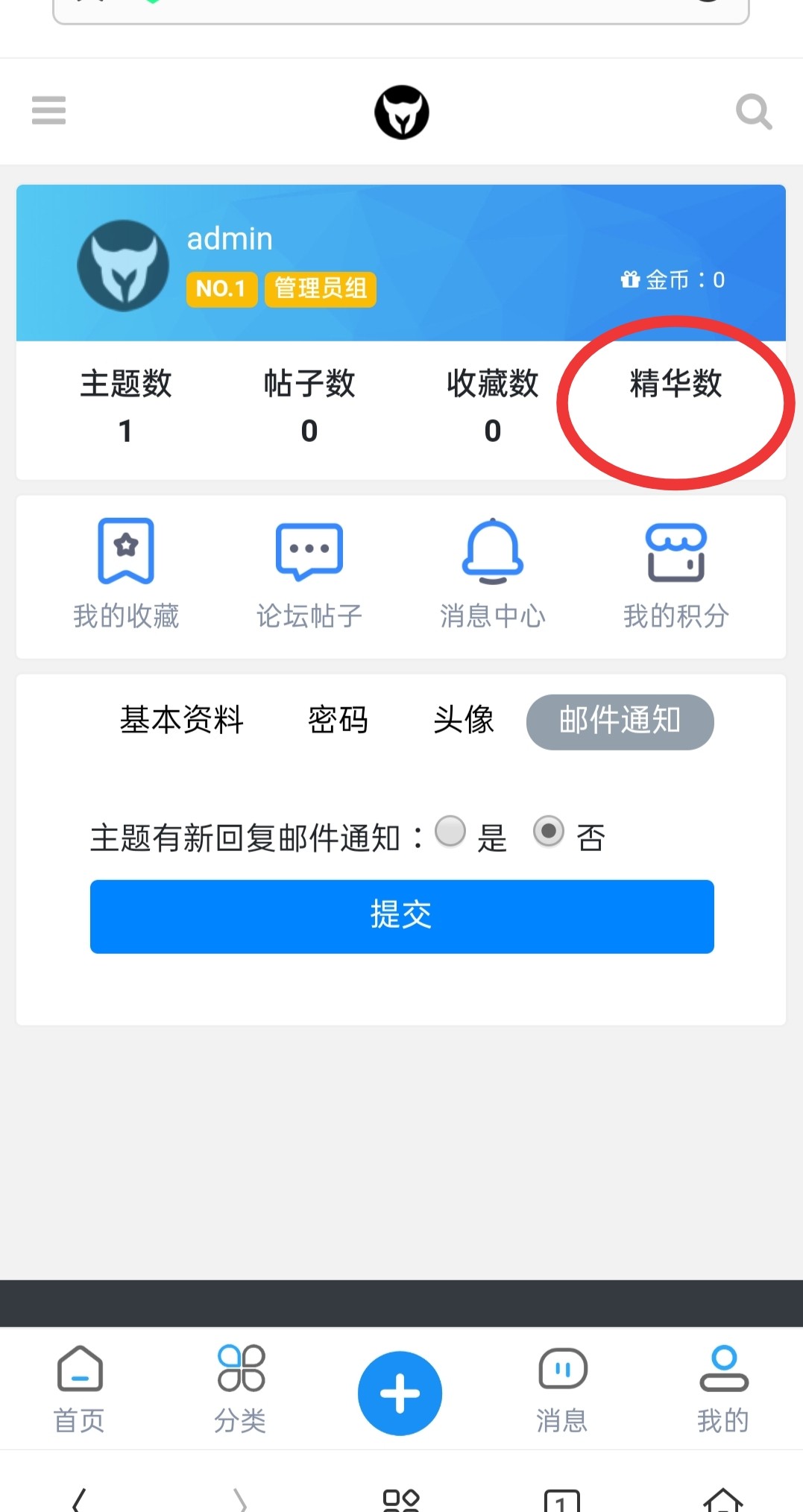Open 我的收藏 favorites

pyautogui.click(x=126, y=574)
